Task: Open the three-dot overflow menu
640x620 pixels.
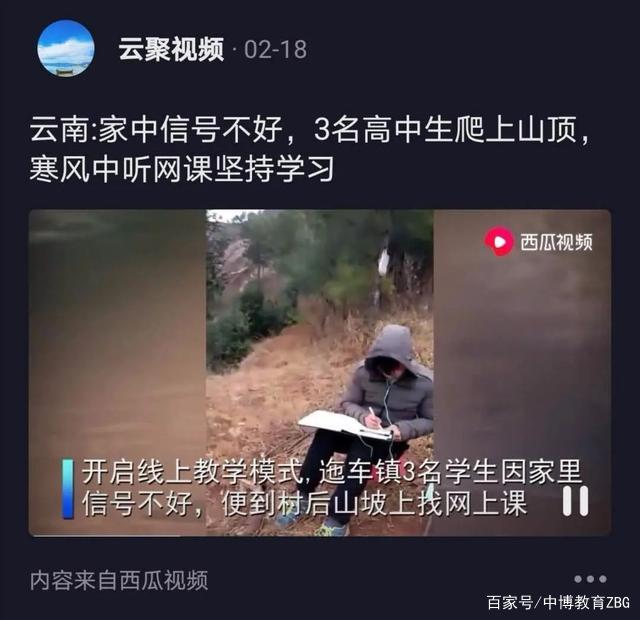Action: 589,578
